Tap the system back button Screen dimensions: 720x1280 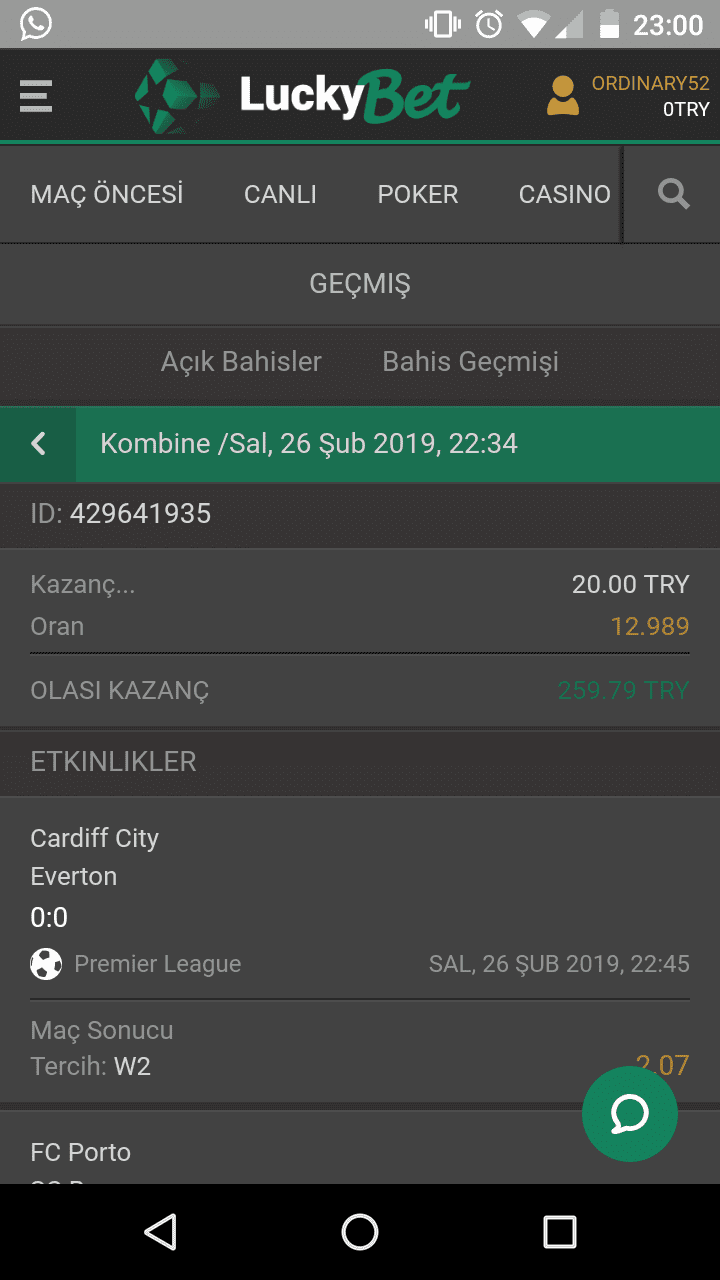click(x=160, y=1232)
